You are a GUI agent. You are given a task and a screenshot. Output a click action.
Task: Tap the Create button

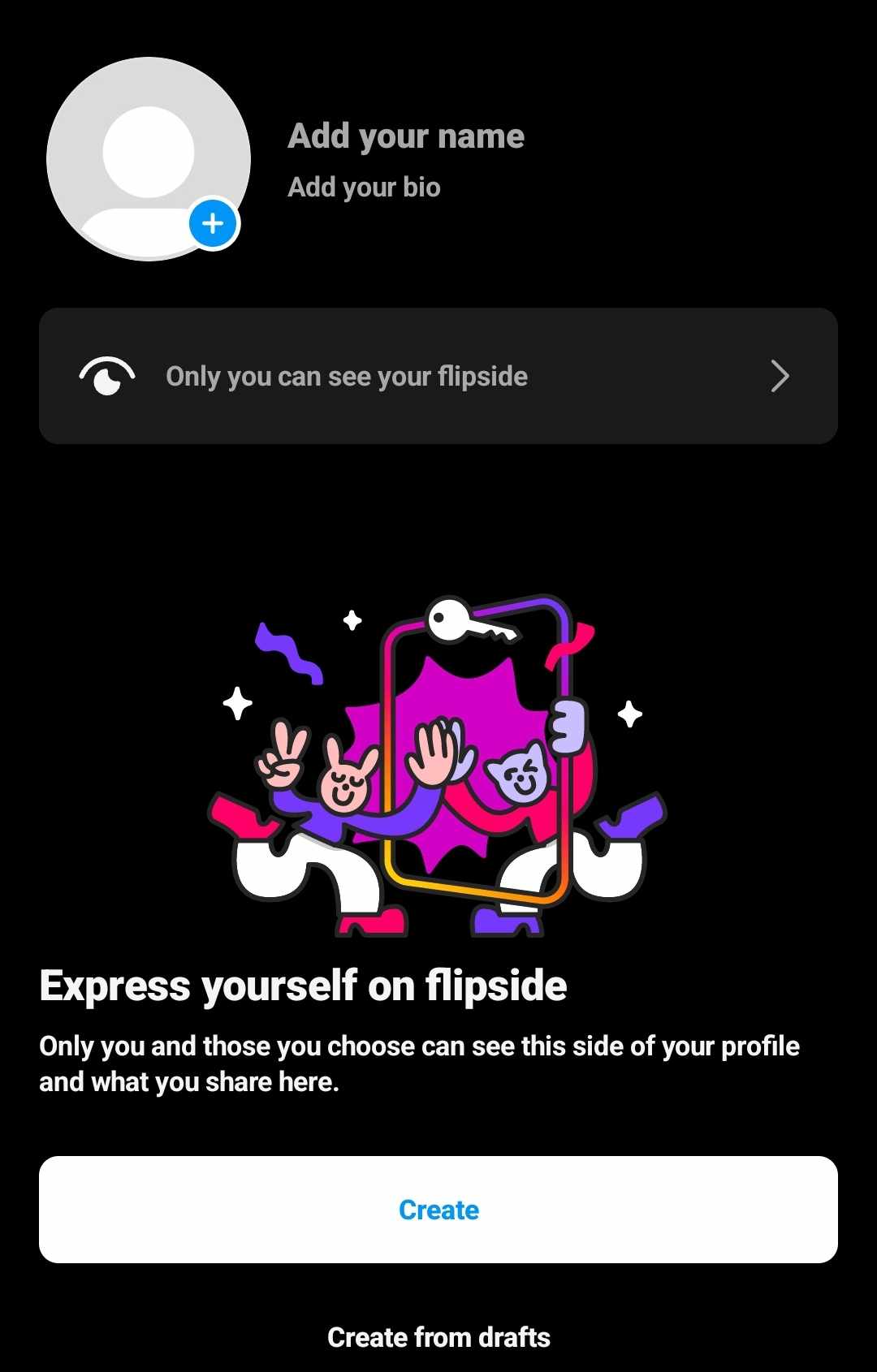pyautogui.click(x=438, y=1209)
